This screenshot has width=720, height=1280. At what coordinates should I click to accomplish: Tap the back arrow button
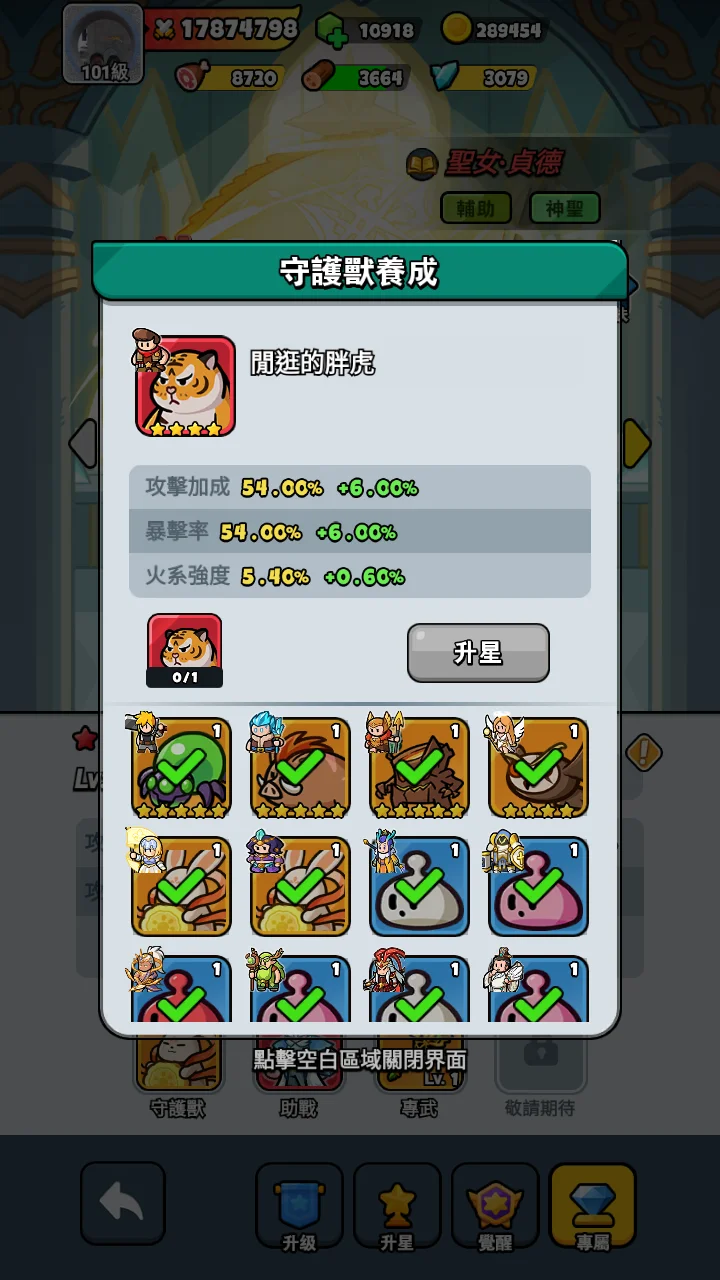click(122, 1203)
